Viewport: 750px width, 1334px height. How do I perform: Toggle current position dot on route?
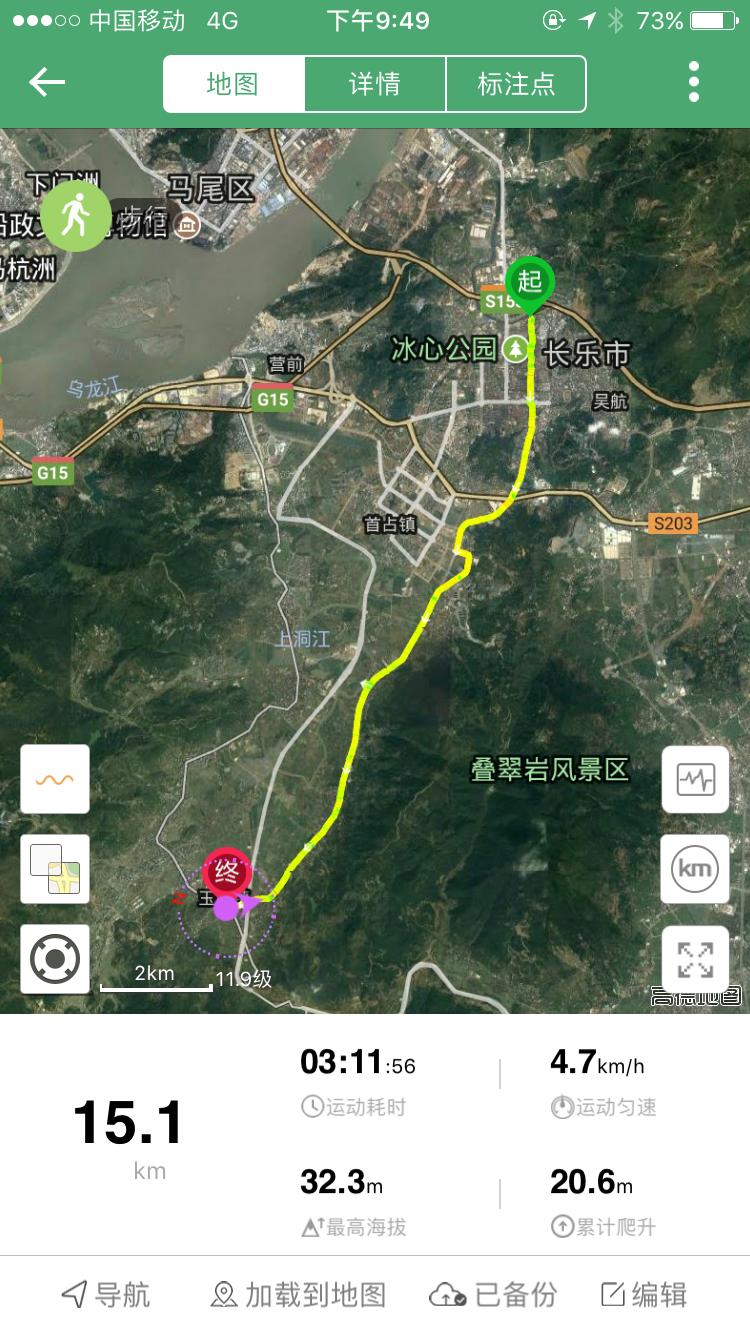click(227, 906)
